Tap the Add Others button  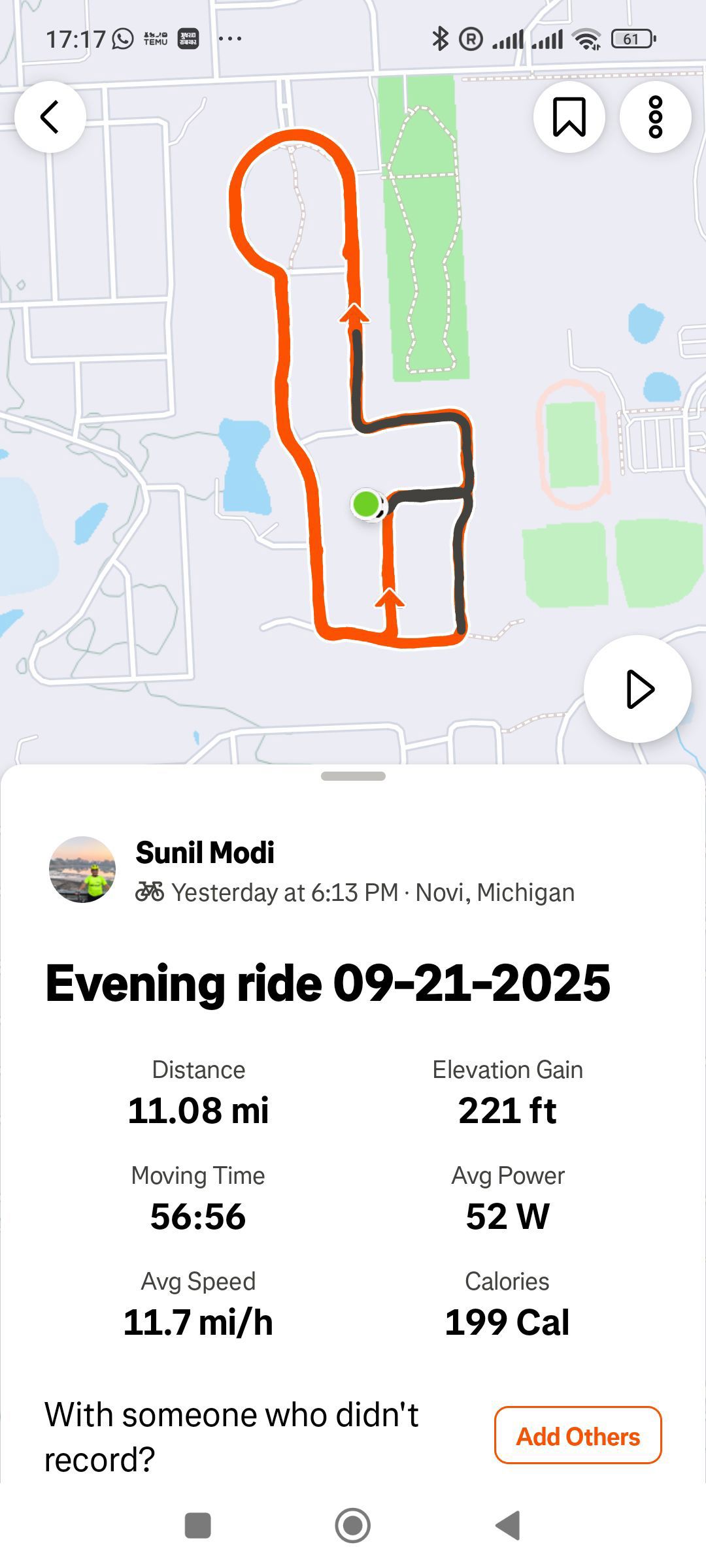pyautogui.click(x=578, y=1437)
